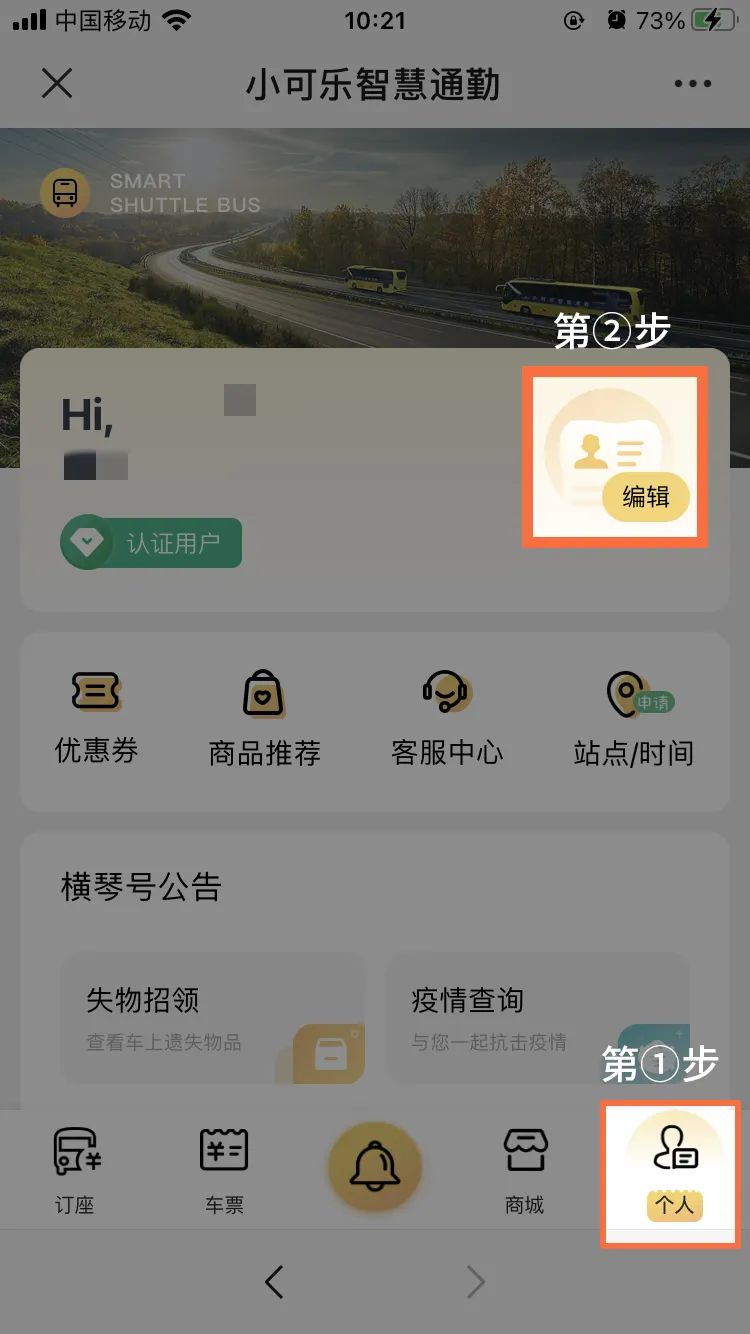The height and width of the screenshot is (1334, 750).
Task: Open 站点/时间 application
Action: [633, 717]
